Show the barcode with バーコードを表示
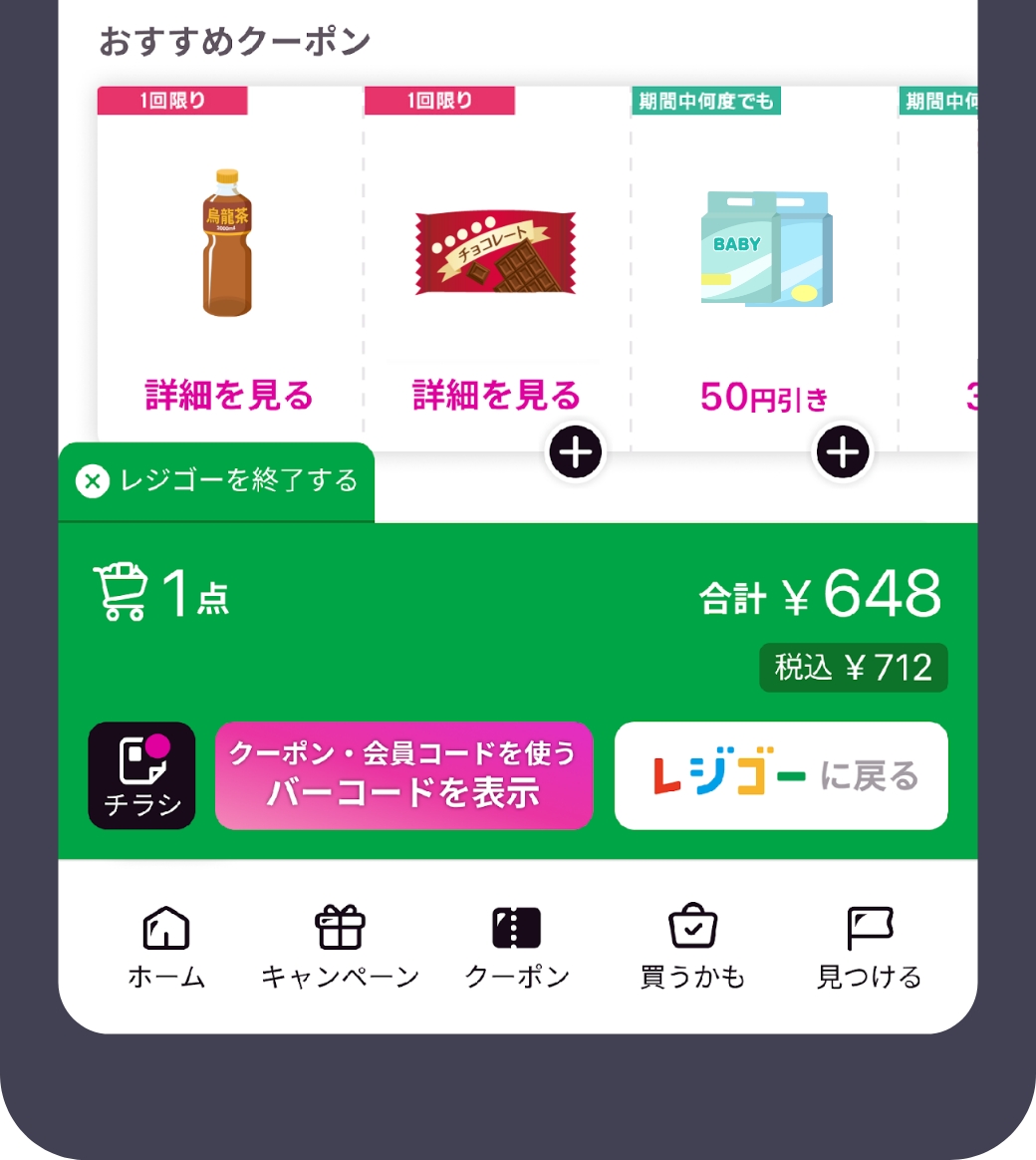Viewport: 1036px width, 1160px height. (x=403, y=775)
